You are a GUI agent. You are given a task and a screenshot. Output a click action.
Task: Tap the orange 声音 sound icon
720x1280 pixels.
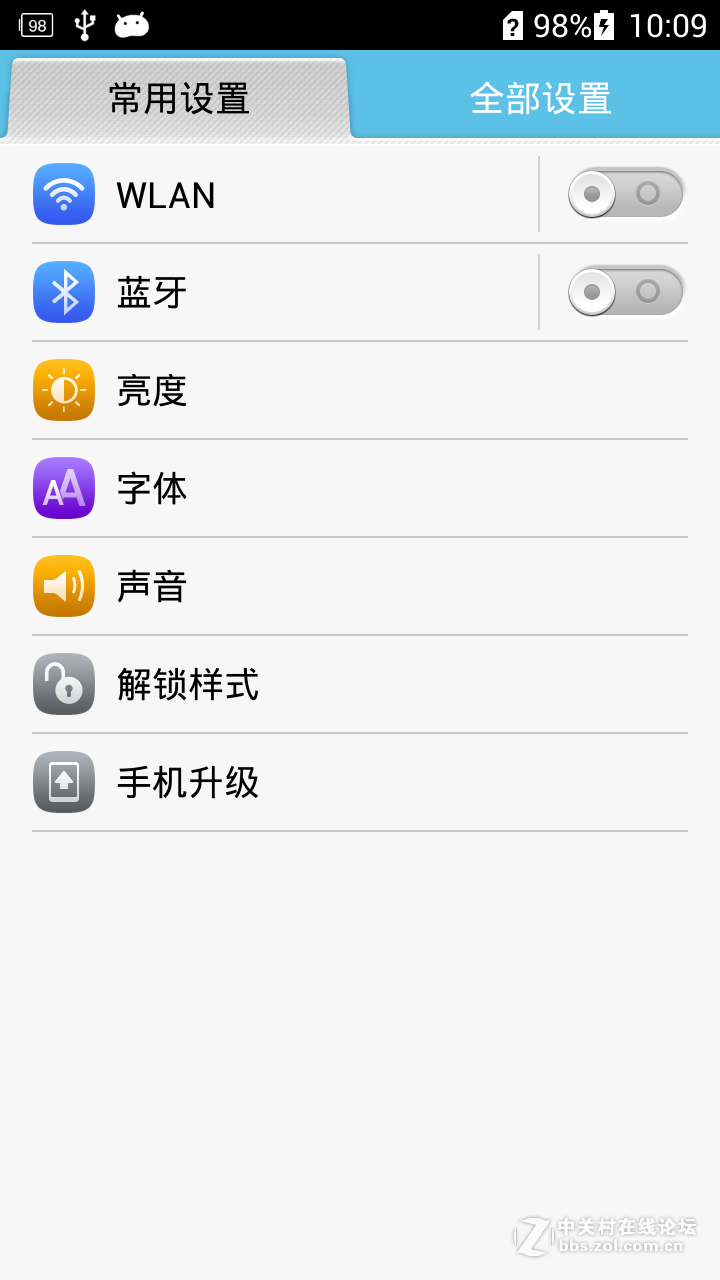click(x=64, y=586)
